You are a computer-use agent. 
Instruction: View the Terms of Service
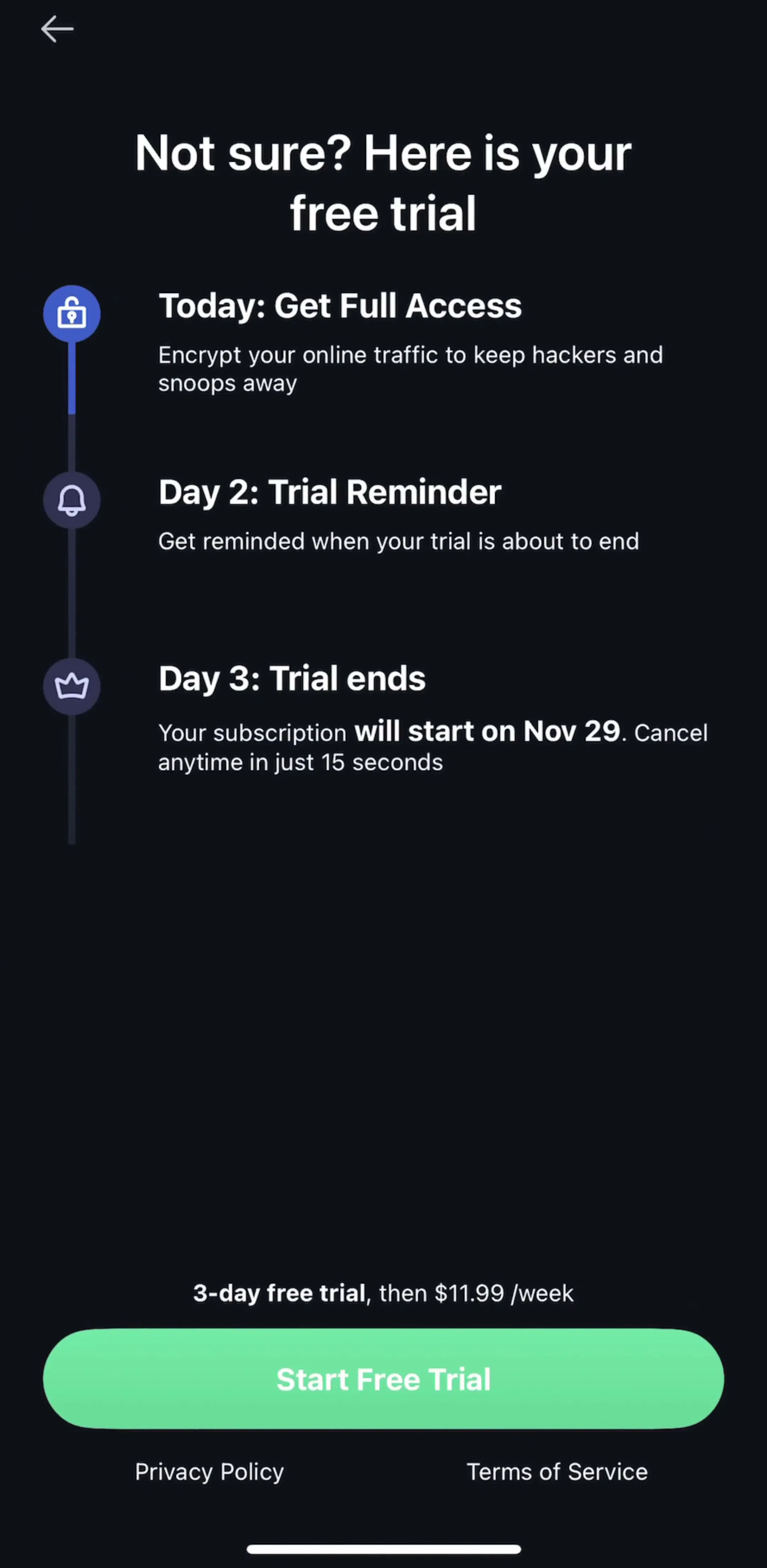click(x=556, y=1472)
